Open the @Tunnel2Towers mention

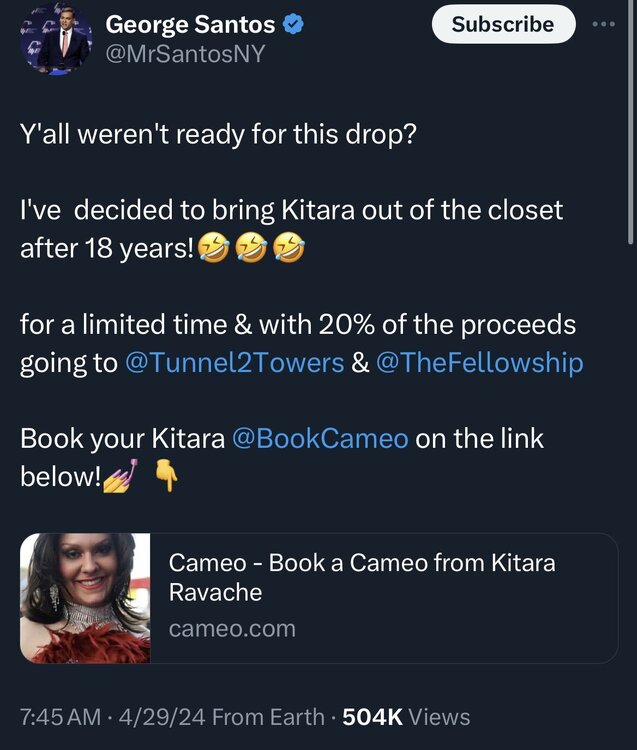click(235, 363)
